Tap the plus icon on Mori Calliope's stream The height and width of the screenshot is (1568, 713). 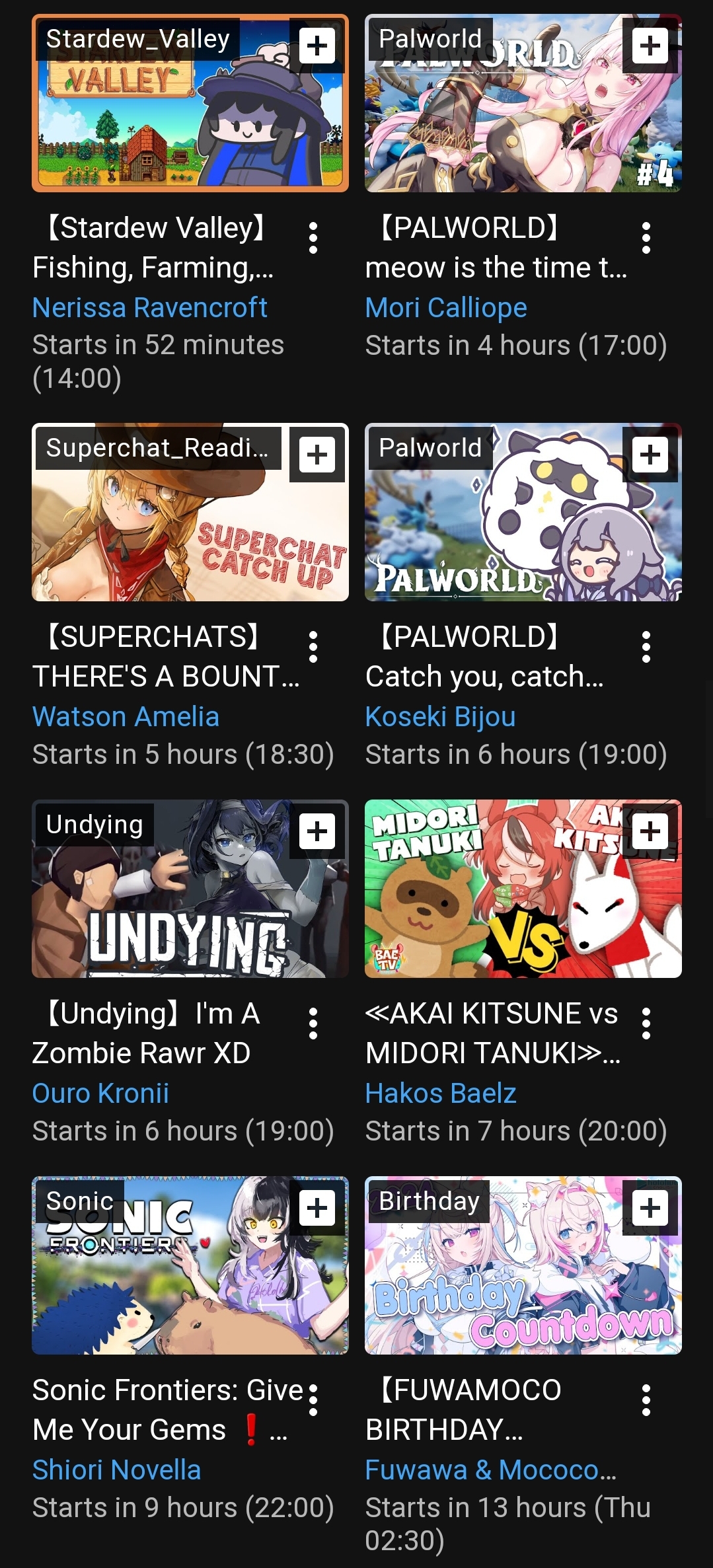coord(650,46)
